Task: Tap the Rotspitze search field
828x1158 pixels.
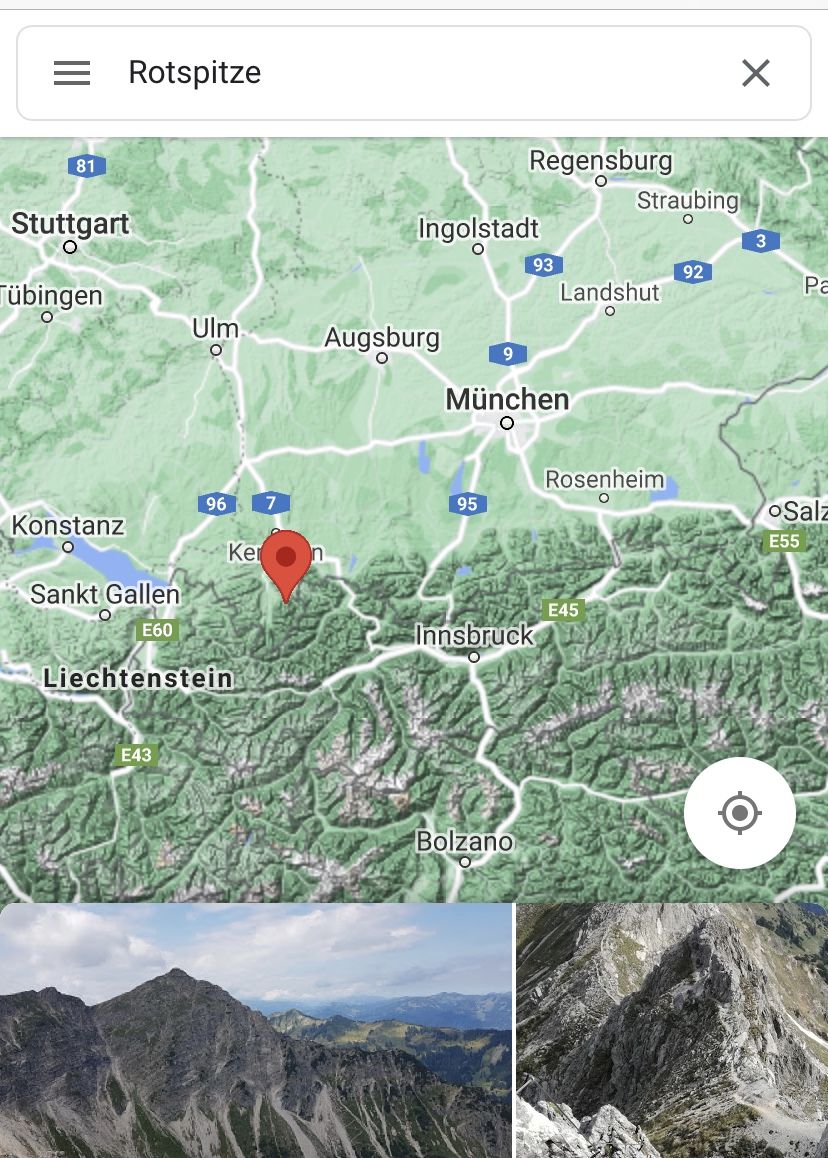Action: pyautogui.click(x=400, y=73)
